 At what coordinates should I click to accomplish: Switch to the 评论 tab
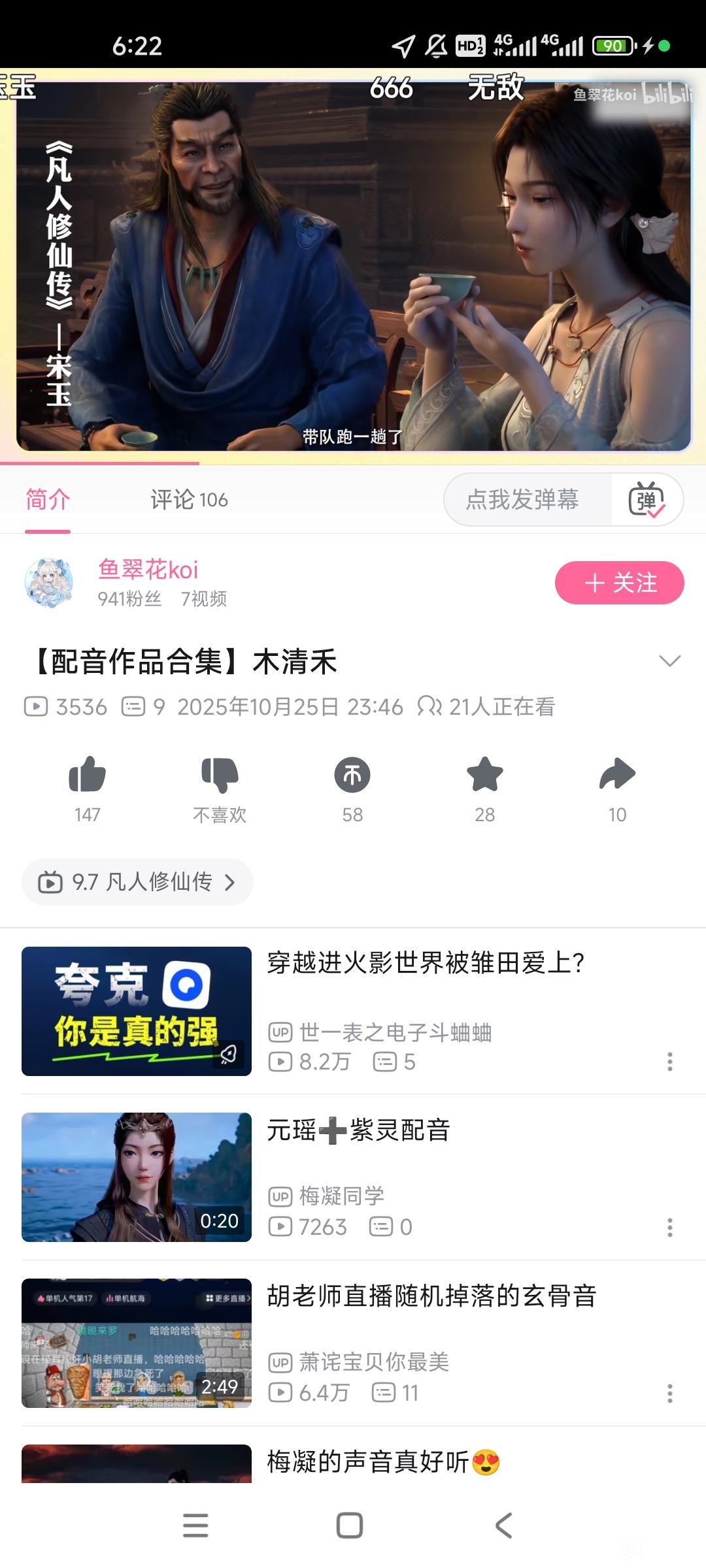tap(188, 500)
